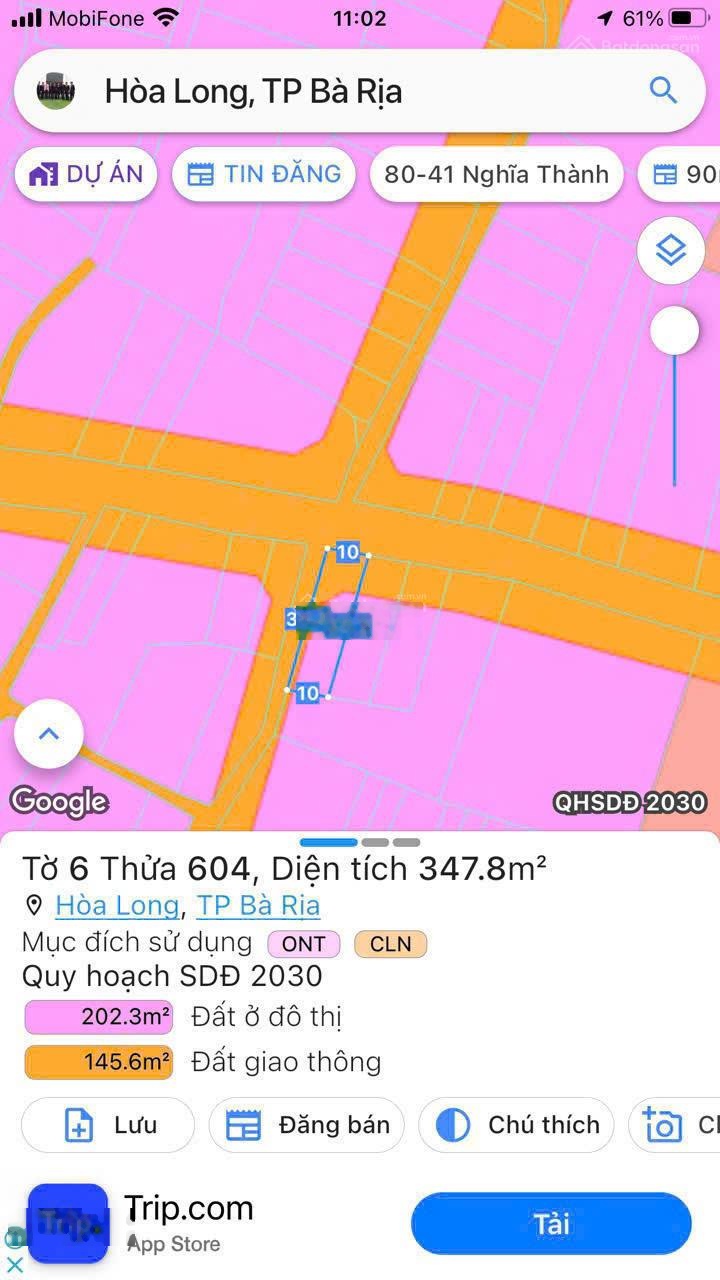This screenshot has width=720, height=1280.
Task: Open the map layers button
Action: click(x=671, y=250)
